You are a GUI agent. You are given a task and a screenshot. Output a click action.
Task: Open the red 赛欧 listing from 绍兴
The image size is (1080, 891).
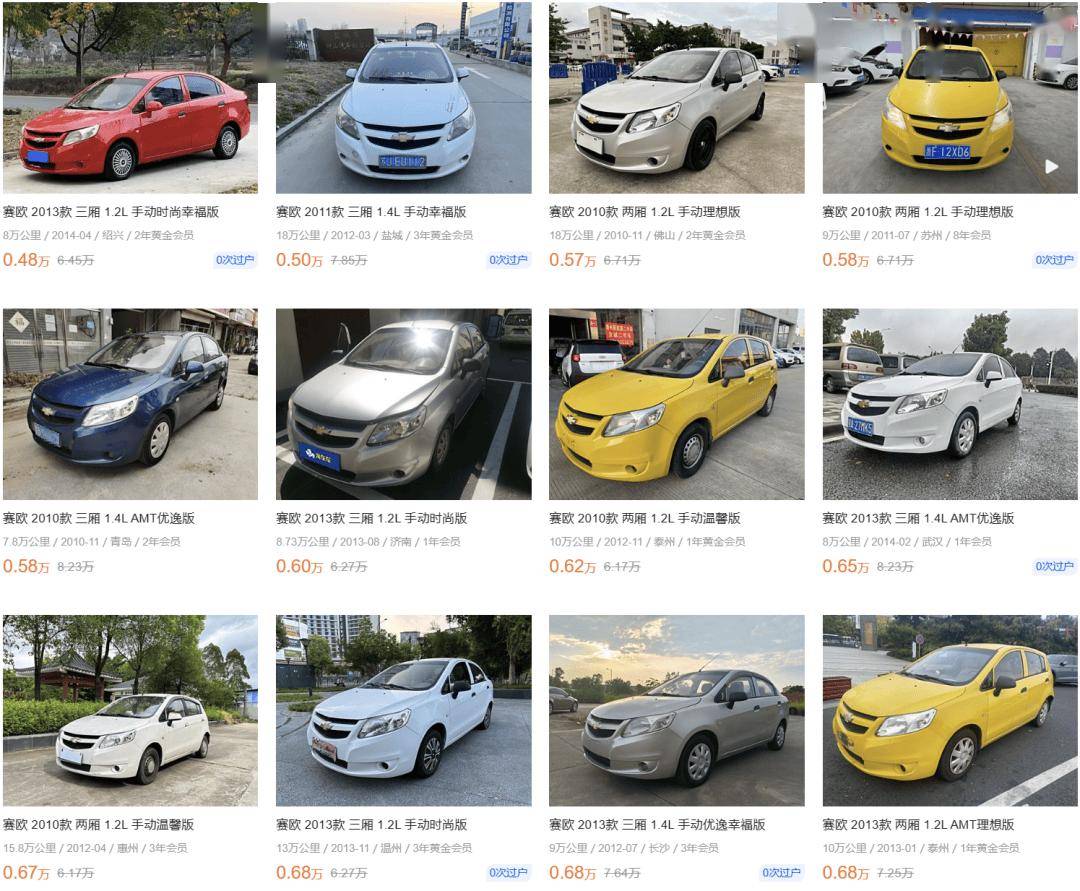tap(130, 100)
